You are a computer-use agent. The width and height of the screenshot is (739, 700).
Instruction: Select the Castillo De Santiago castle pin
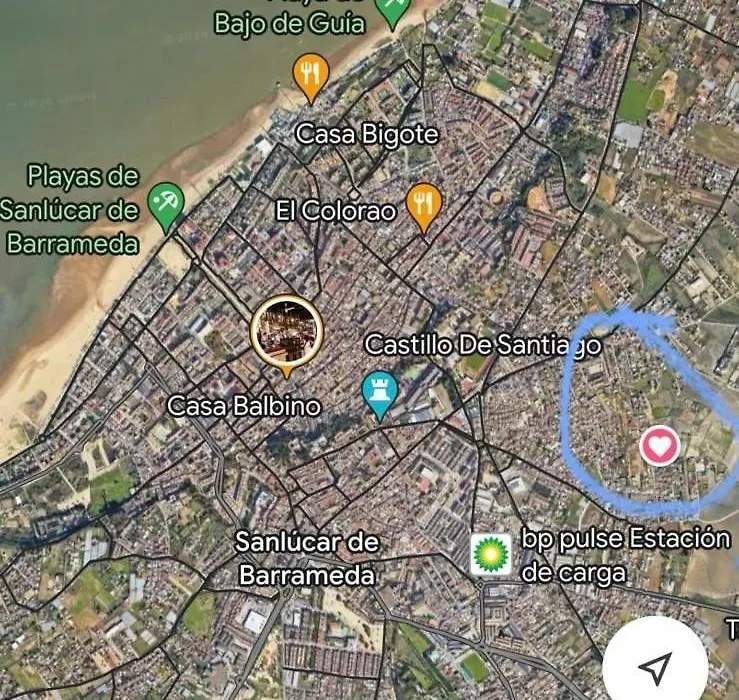pyautogui.click(x=379, y=391)
